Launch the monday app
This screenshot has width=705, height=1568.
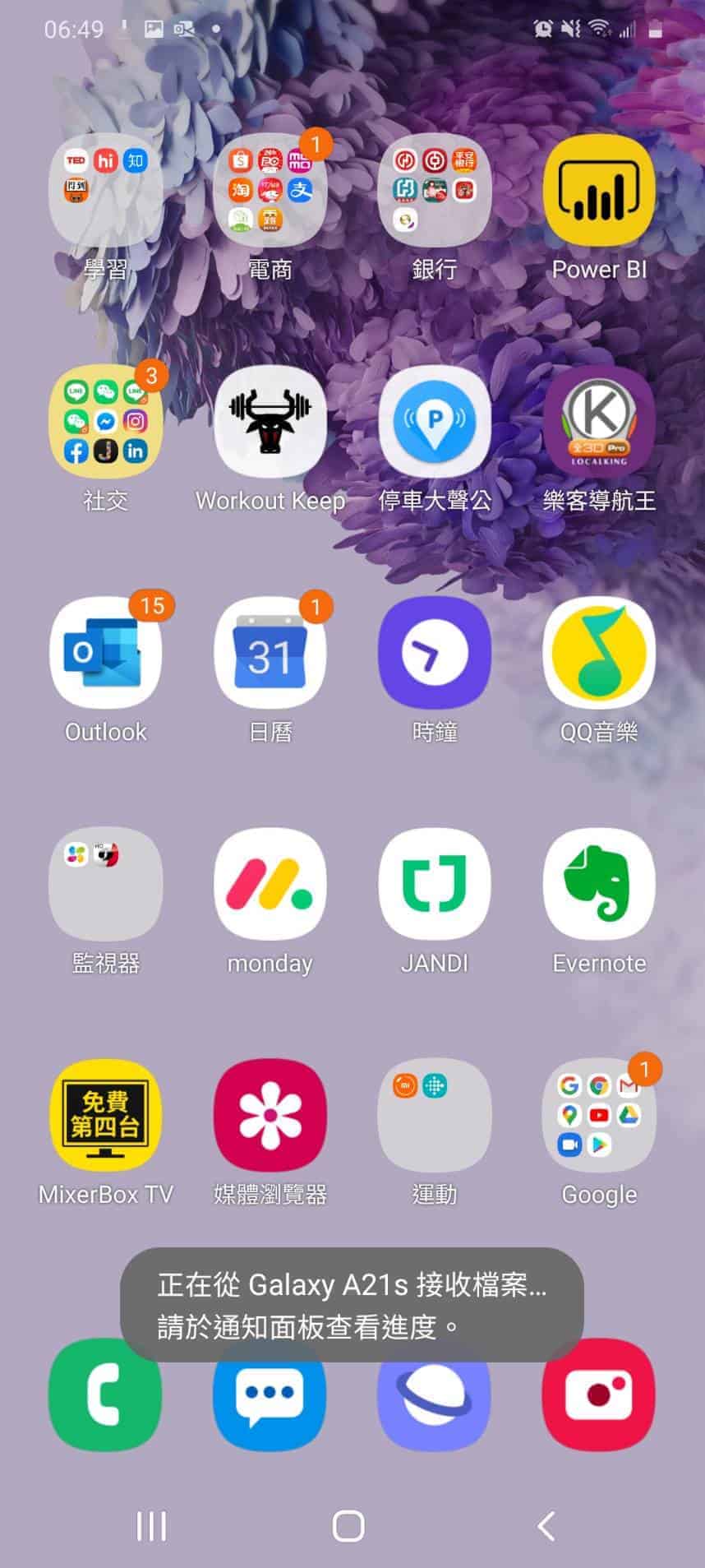(x=270, y=885)
